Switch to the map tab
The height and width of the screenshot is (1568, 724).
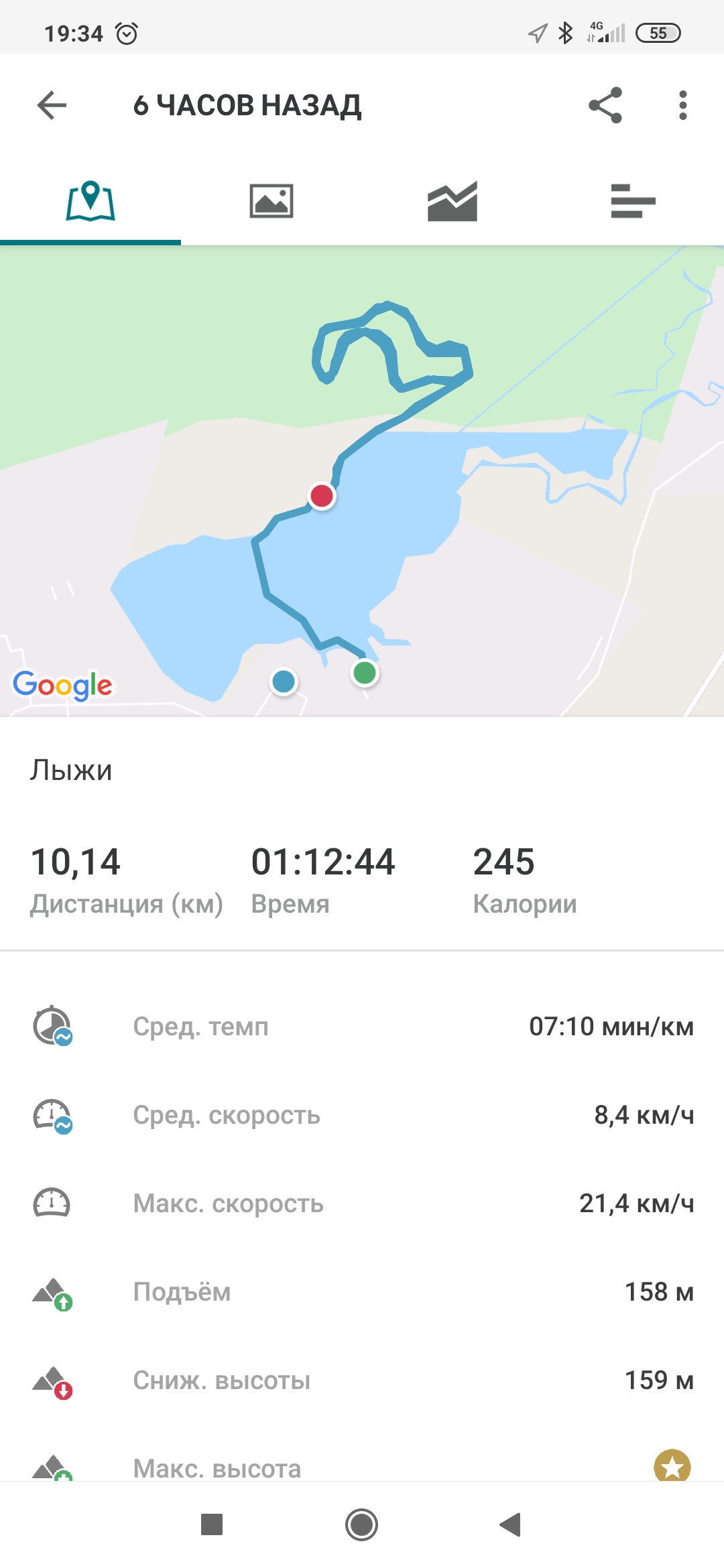click(90, 201)
